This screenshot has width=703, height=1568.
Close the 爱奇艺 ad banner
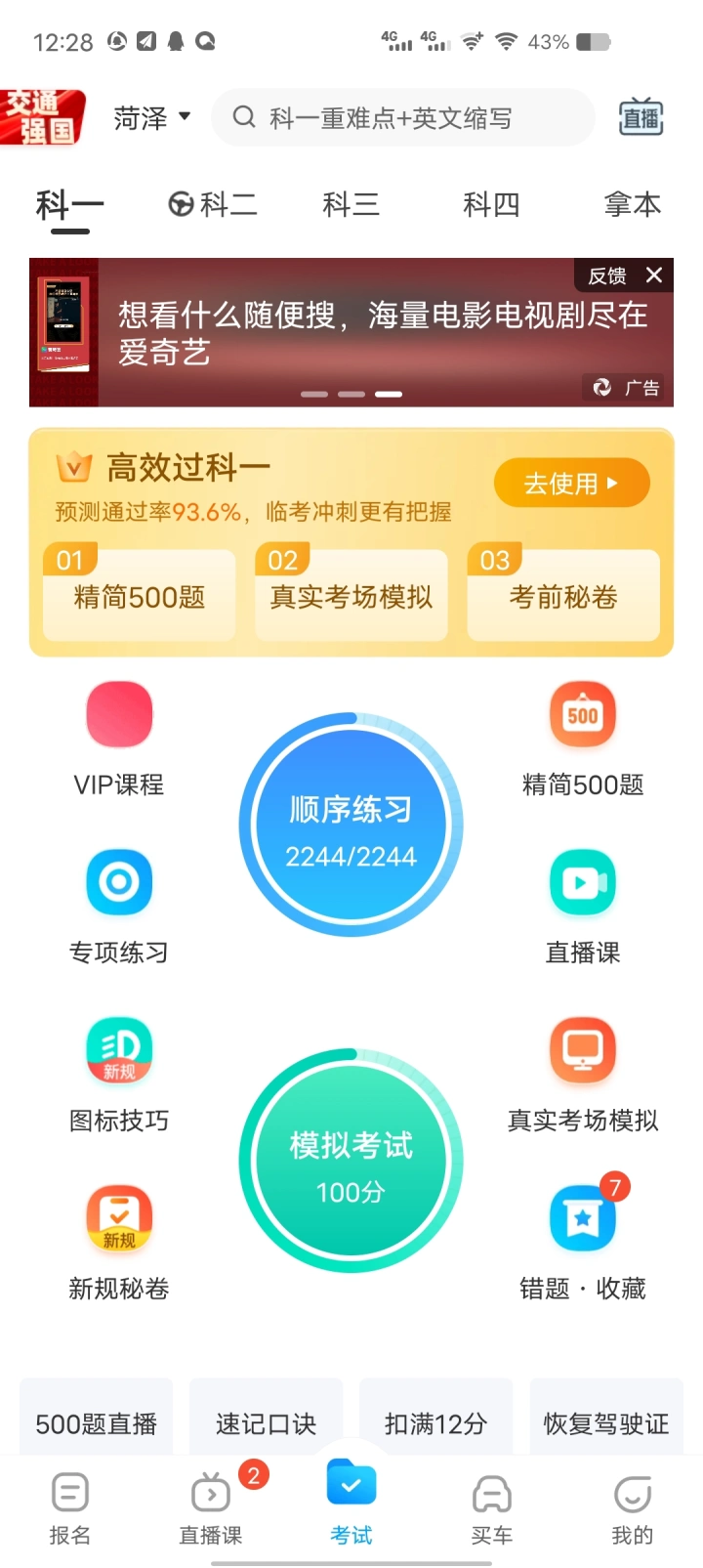[x=654, y=275]
